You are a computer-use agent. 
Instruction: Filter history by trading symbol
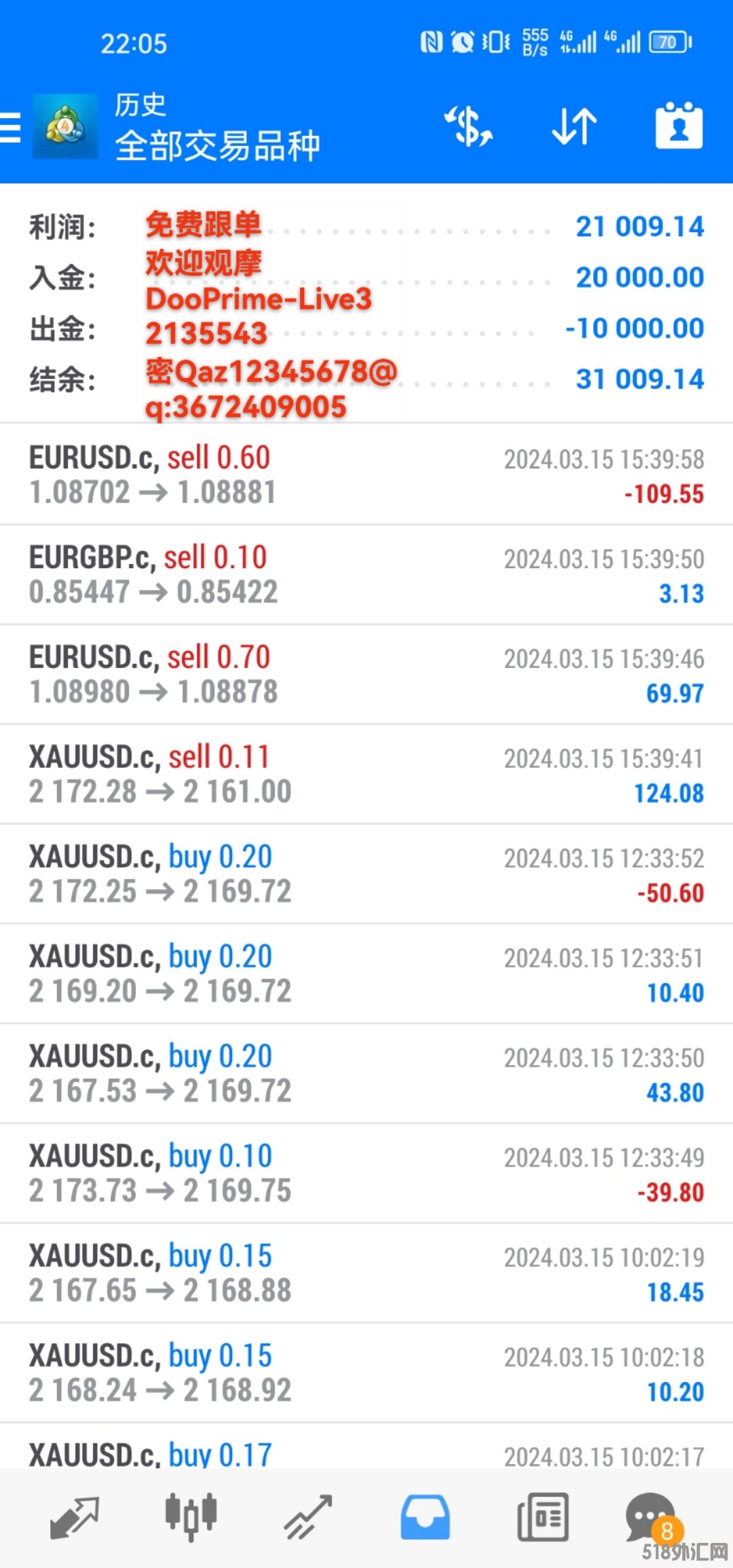(x=468, y=127)
